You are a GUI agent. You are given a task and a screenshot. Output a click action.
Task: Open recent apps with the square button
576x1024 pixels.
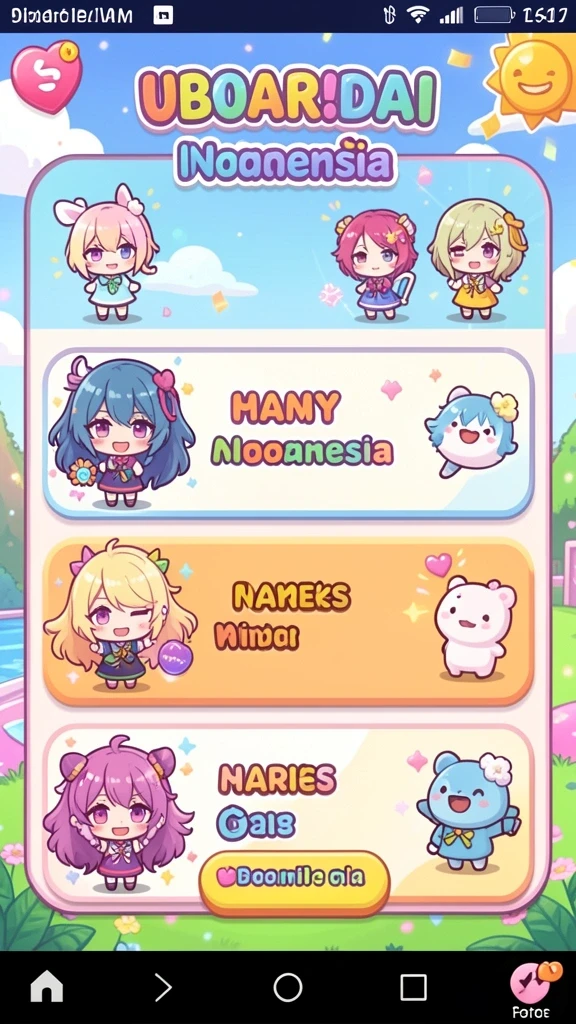click(x=413, y=987)
